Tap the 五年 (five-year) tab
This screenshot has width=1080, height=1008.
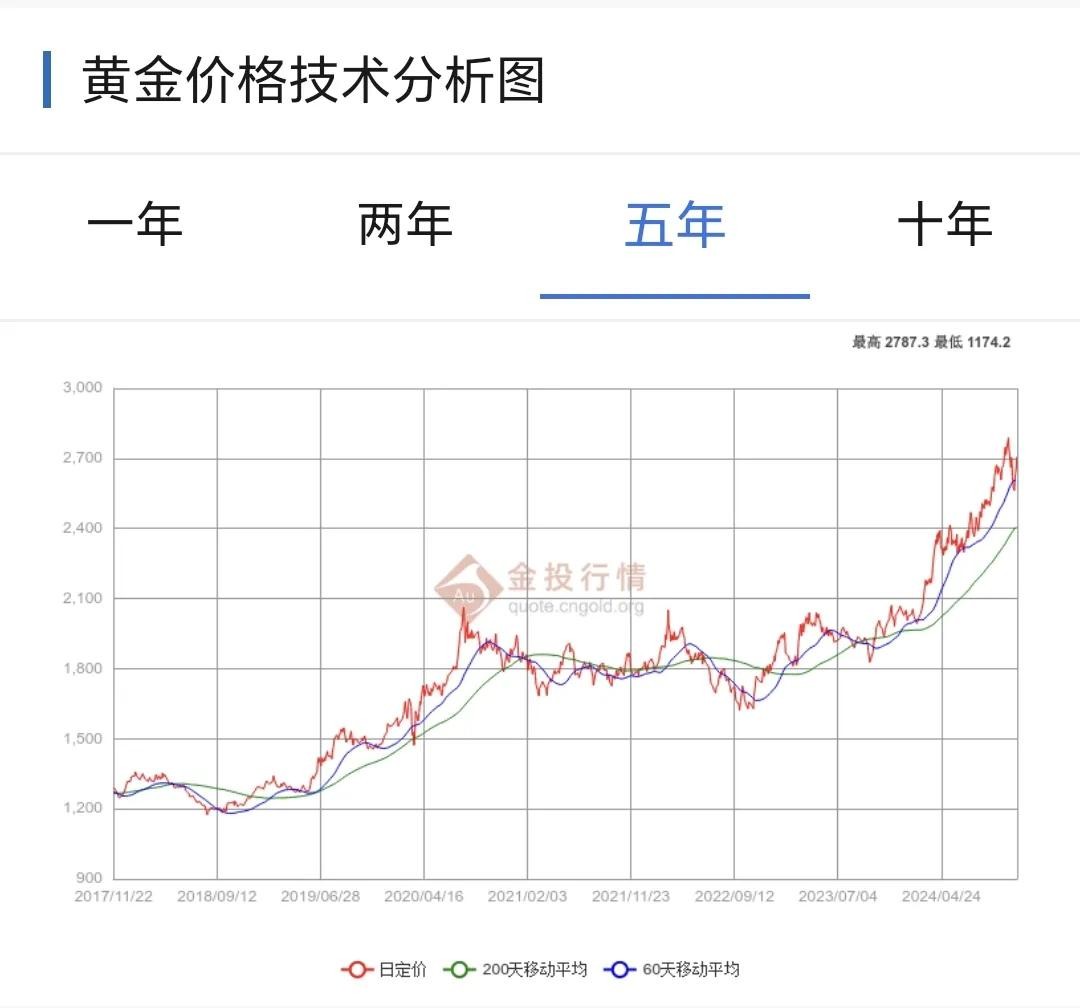(675, 225)
